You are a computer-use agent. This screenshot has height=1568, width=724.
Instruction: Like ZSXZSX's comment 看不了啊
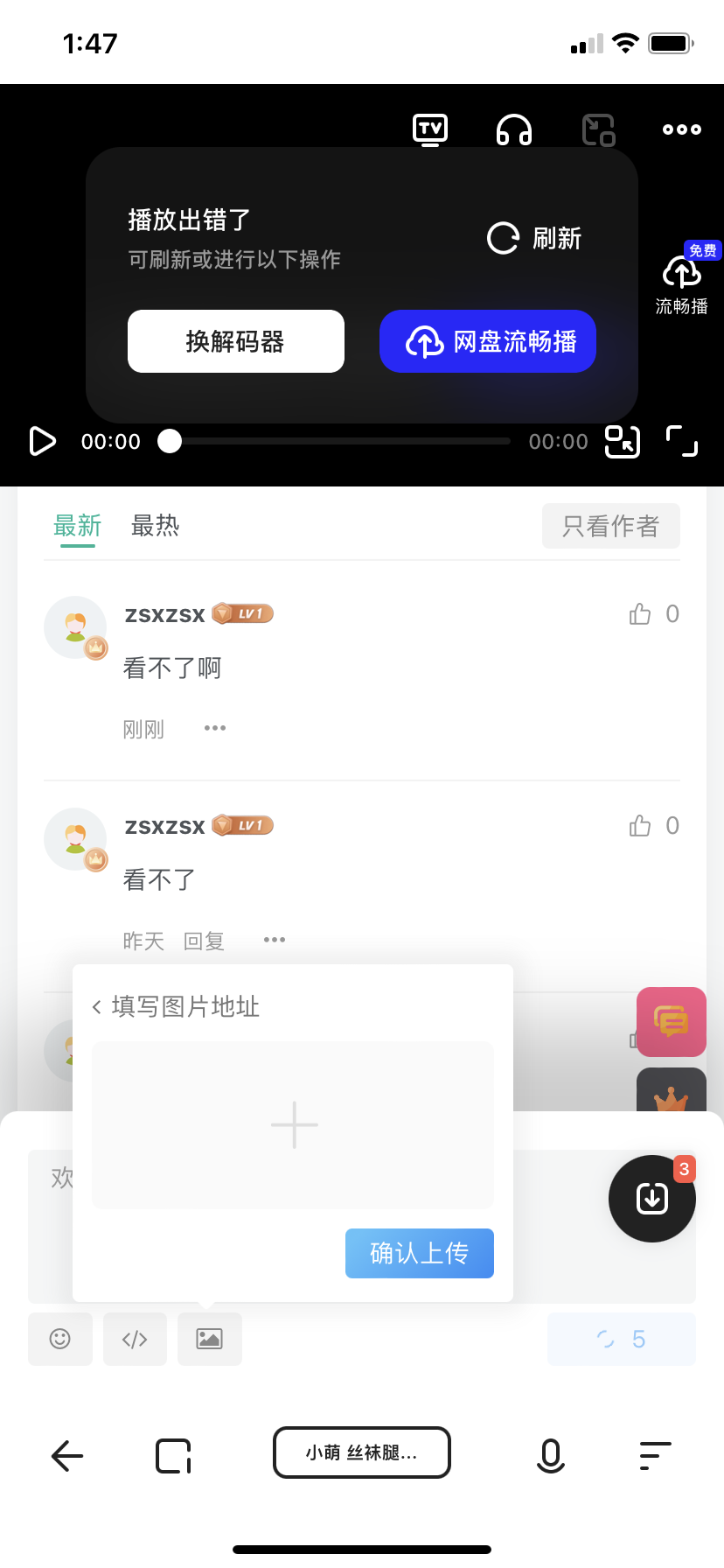640,613
